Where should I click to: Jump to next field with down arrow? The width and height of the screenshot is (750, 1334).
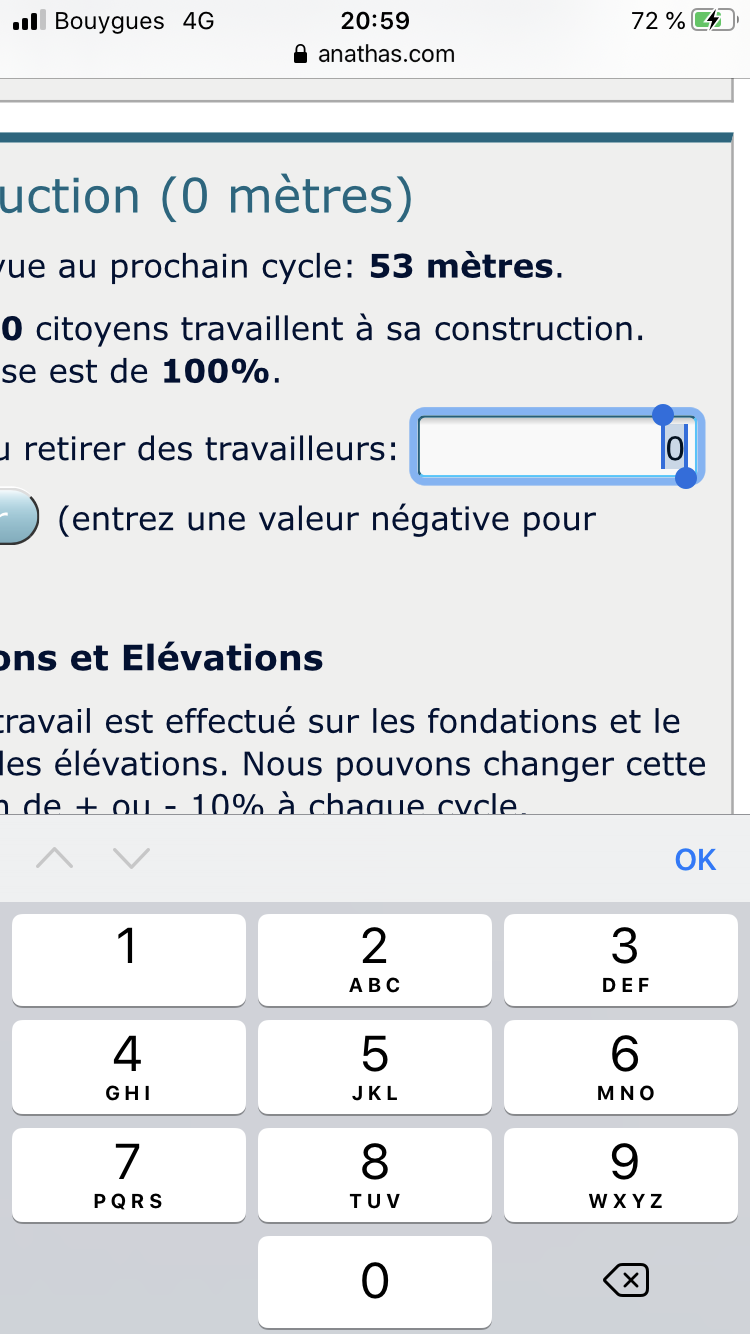pyautogui.click(x=131, y=858)
